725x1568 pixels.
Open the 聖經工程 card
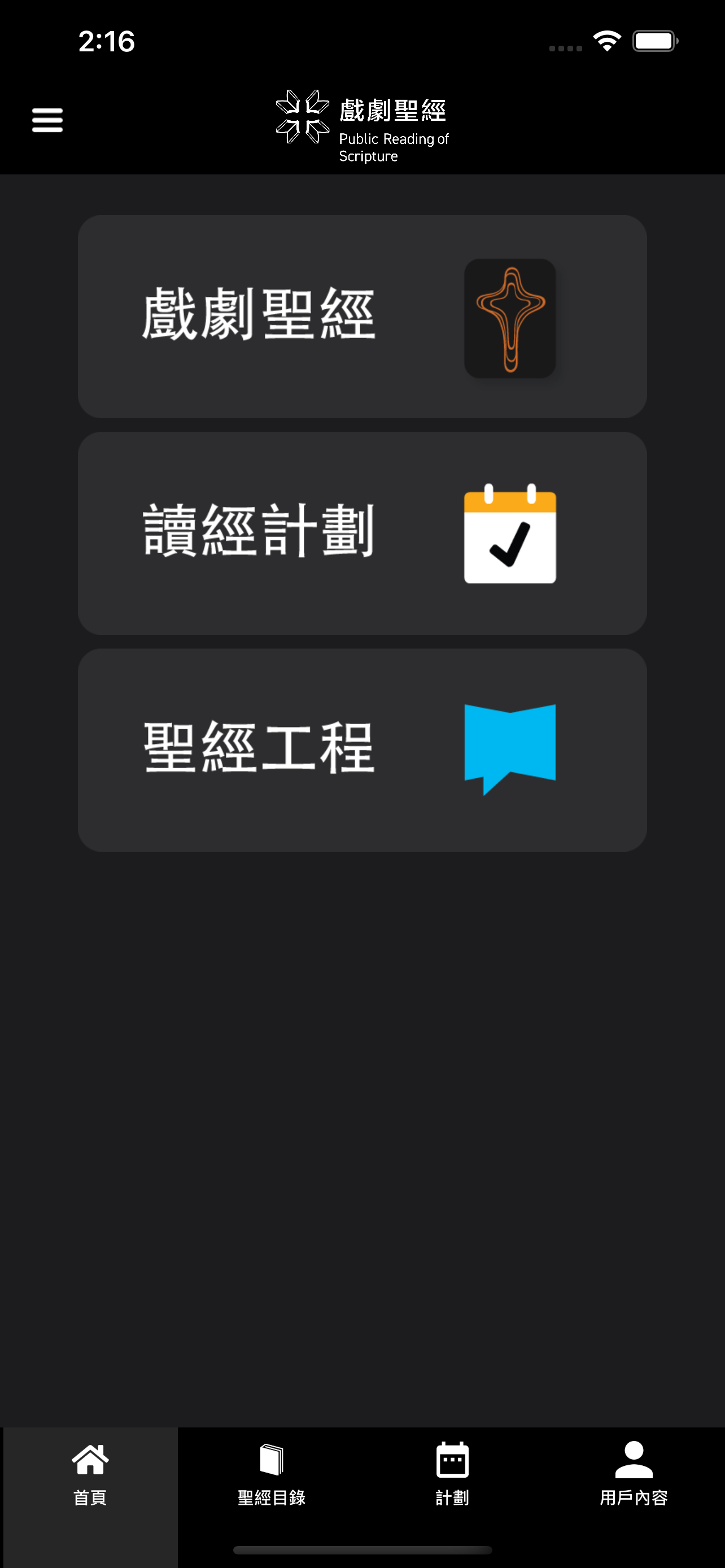tap(362, 750)
